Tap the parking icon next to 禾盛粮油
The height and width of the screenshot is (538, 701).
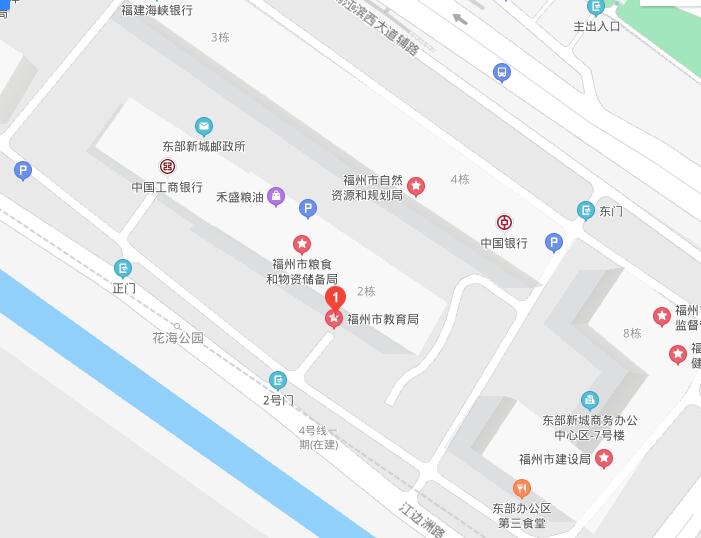point(308,208)
